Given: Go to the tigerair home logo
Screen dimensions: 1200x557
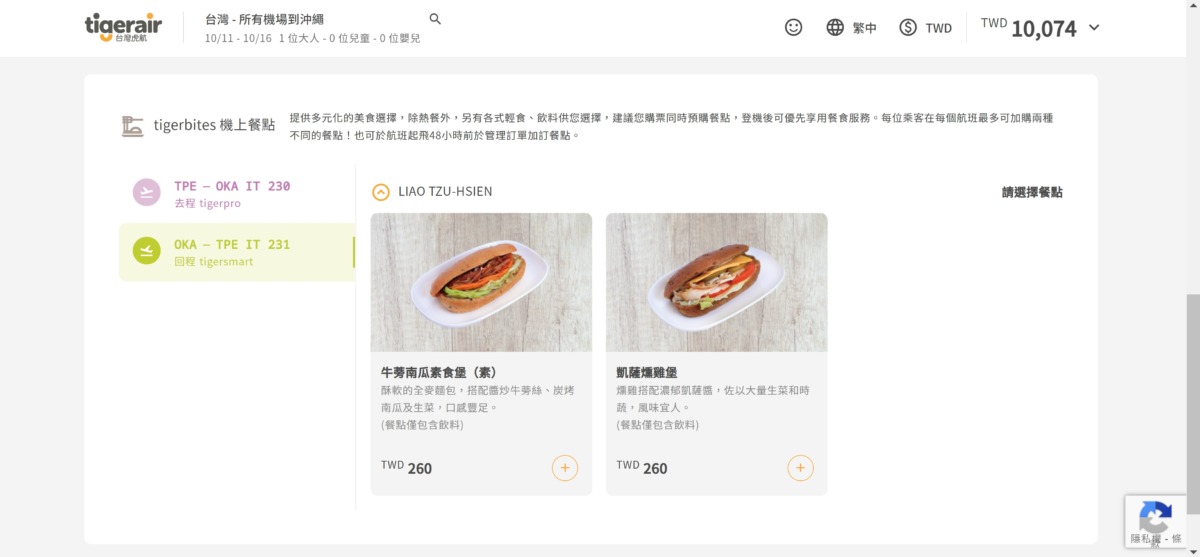Looking at the screenshot, I should [123, 27].
